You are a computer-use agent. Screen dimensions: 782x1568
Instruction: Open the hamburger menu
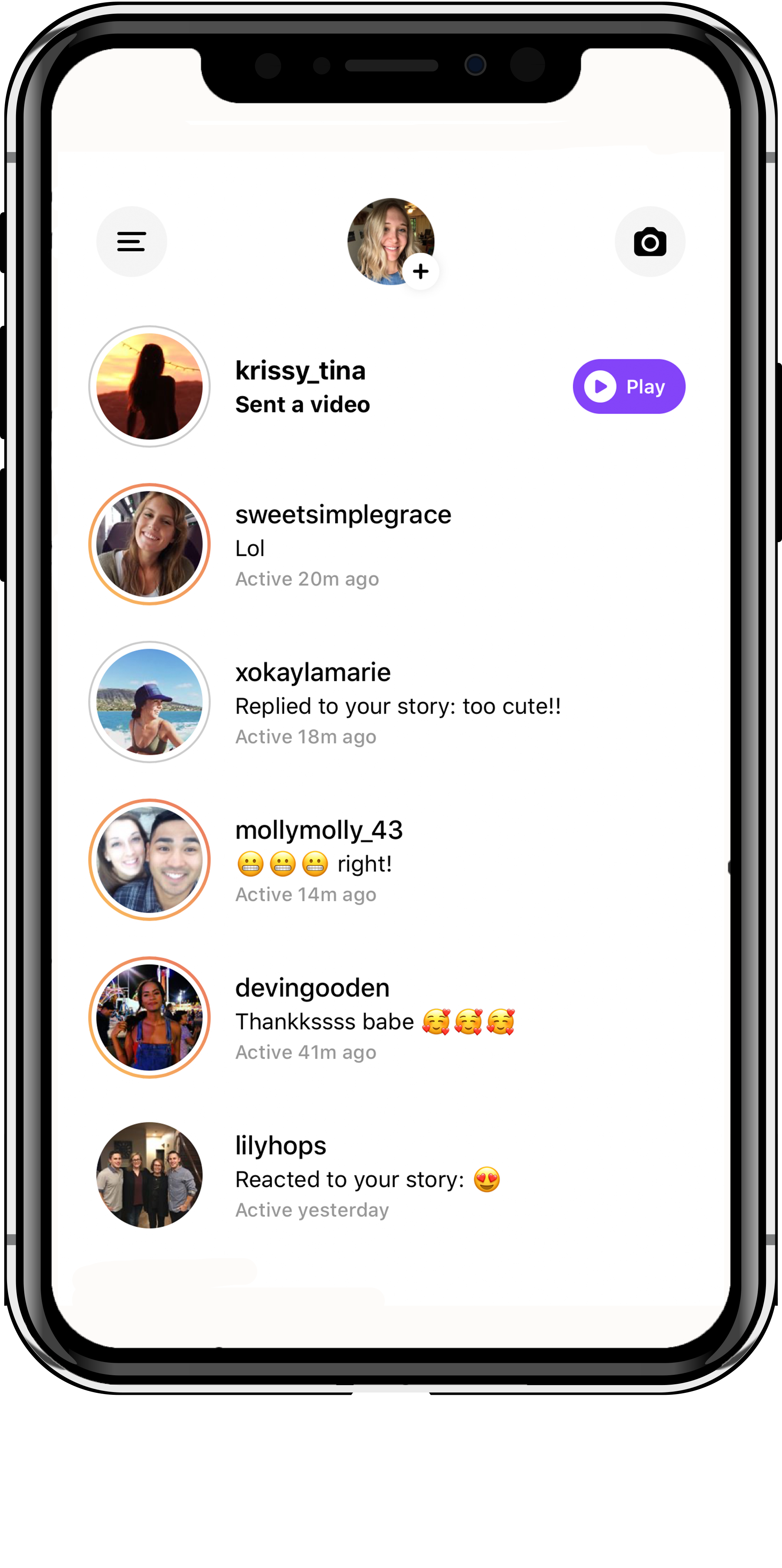click(x=131, y=242)
